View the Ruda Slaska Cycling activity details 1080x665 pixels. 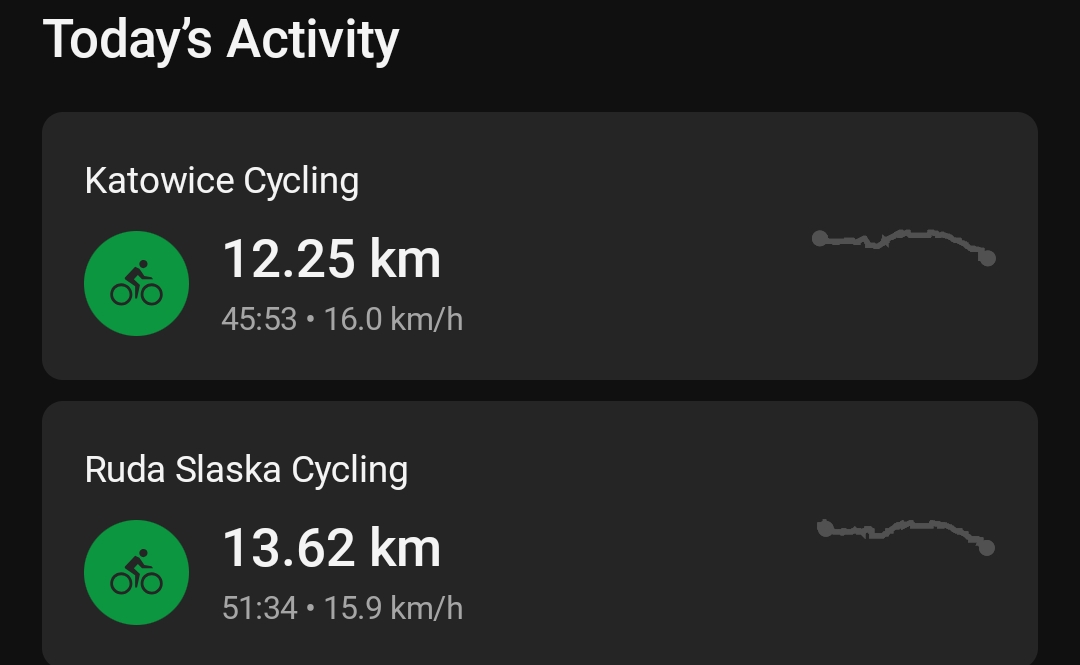pos(540,535)
